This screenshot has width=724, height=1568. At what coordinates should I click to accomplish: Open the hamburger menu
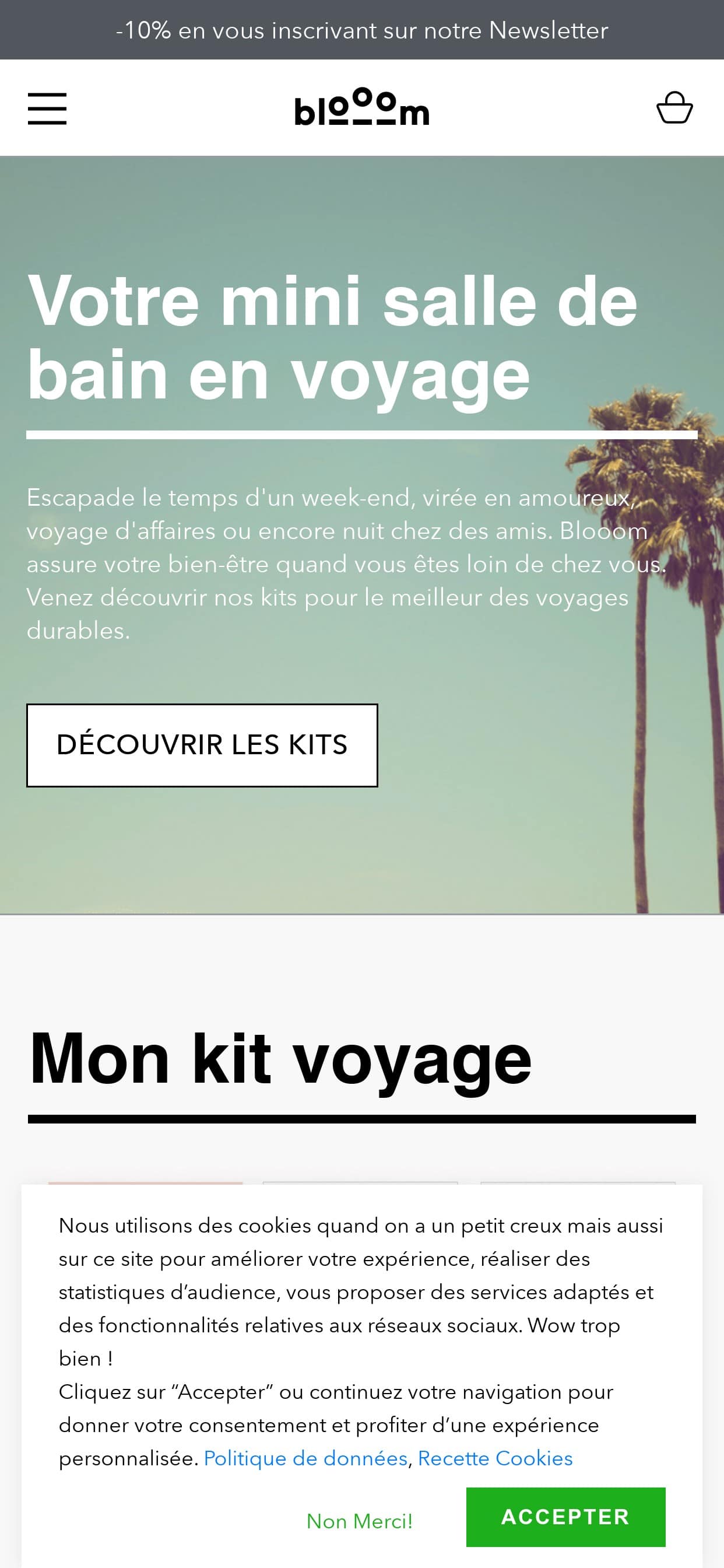point(47,109)
